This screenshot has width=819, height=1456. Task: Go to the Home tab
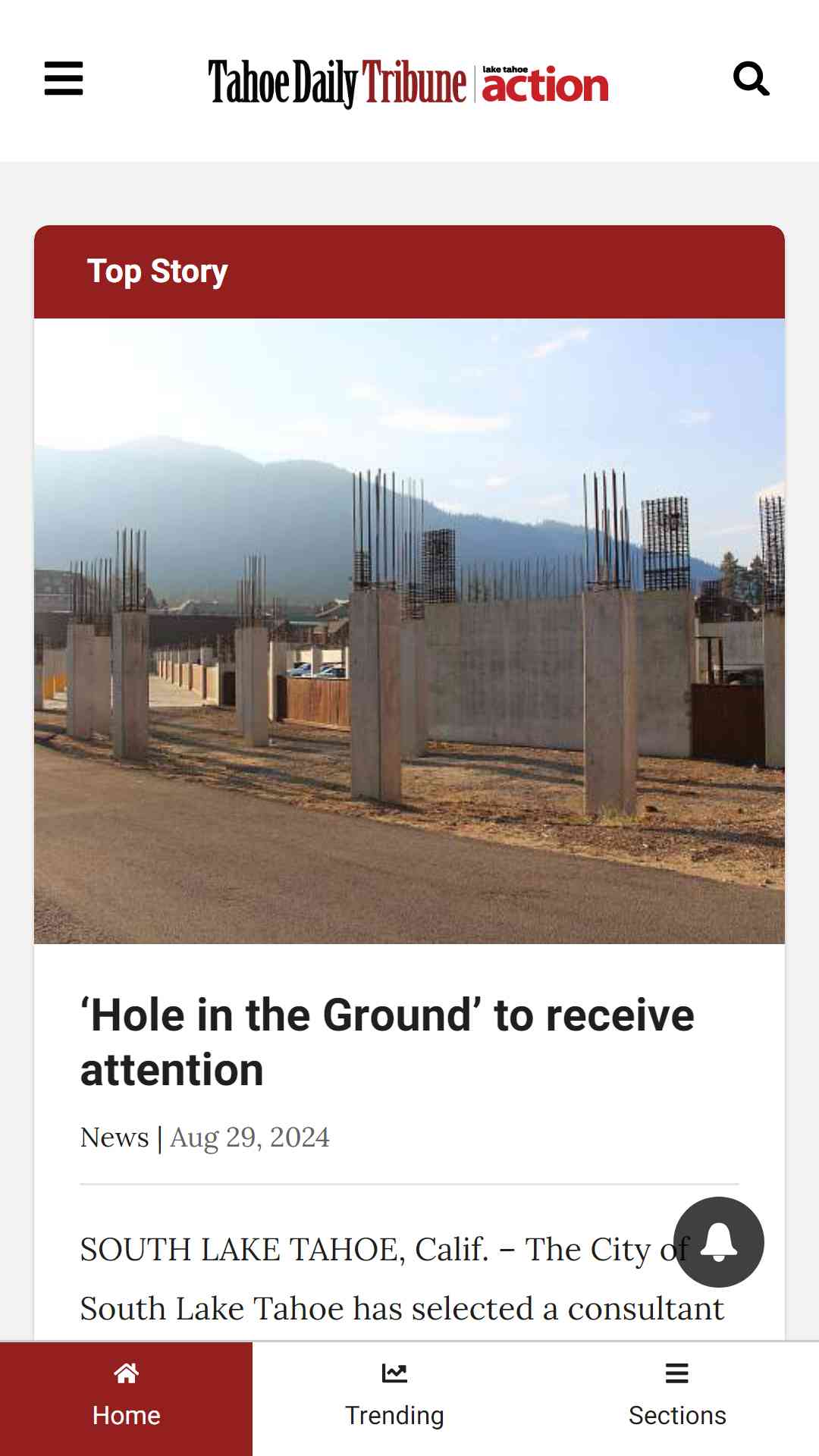(126, 1398)
